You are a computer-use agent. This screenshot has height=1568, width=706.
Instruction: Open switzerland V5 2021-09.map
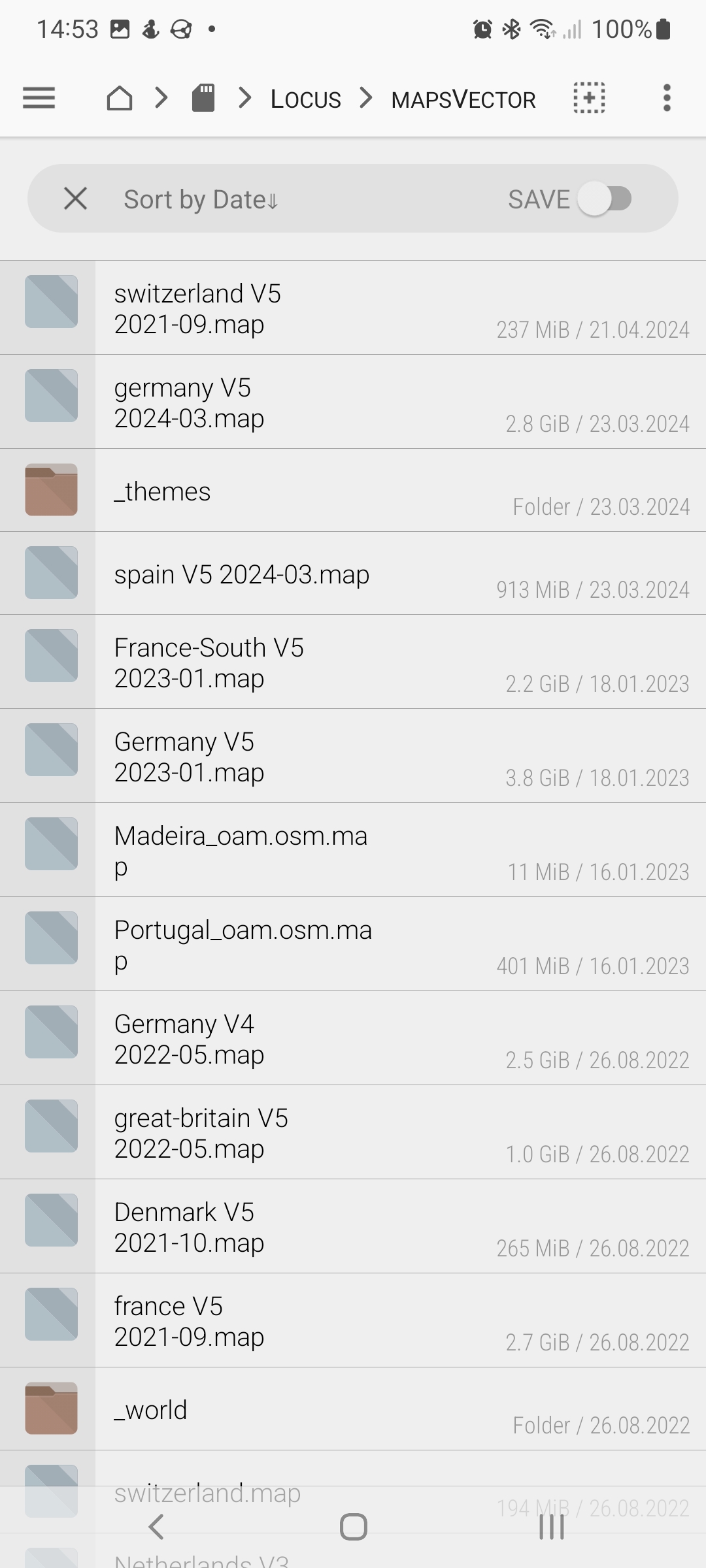tap(353, 308)
